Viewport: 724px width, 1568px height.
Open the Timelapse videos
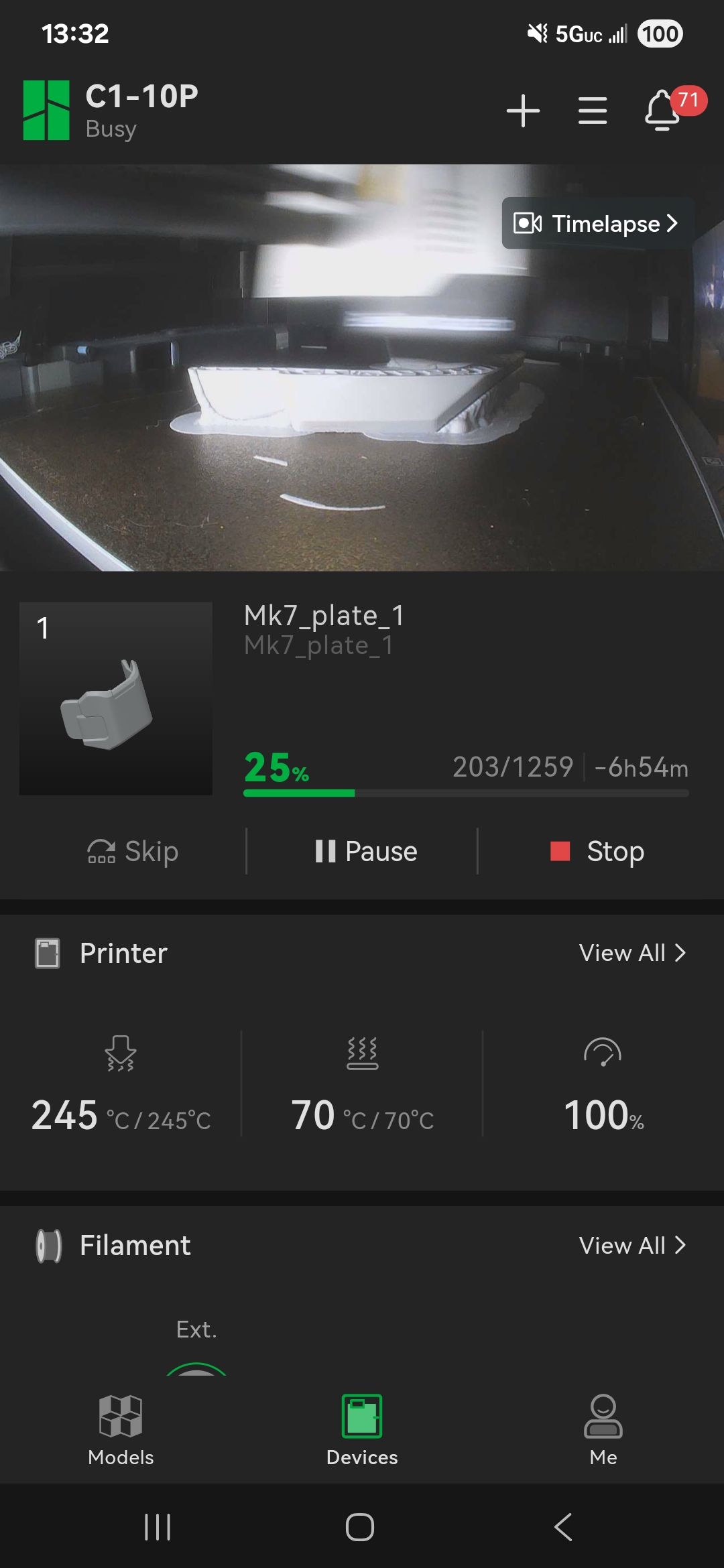coord(597,223)
